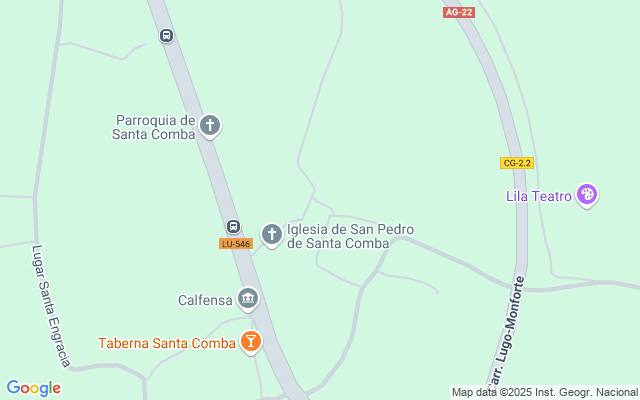The width and height of the screenshot is (640, 400).
Task: Select the Iglesia de San Pedro de Santa Comba pin
Action: click(x=271, y=234)
